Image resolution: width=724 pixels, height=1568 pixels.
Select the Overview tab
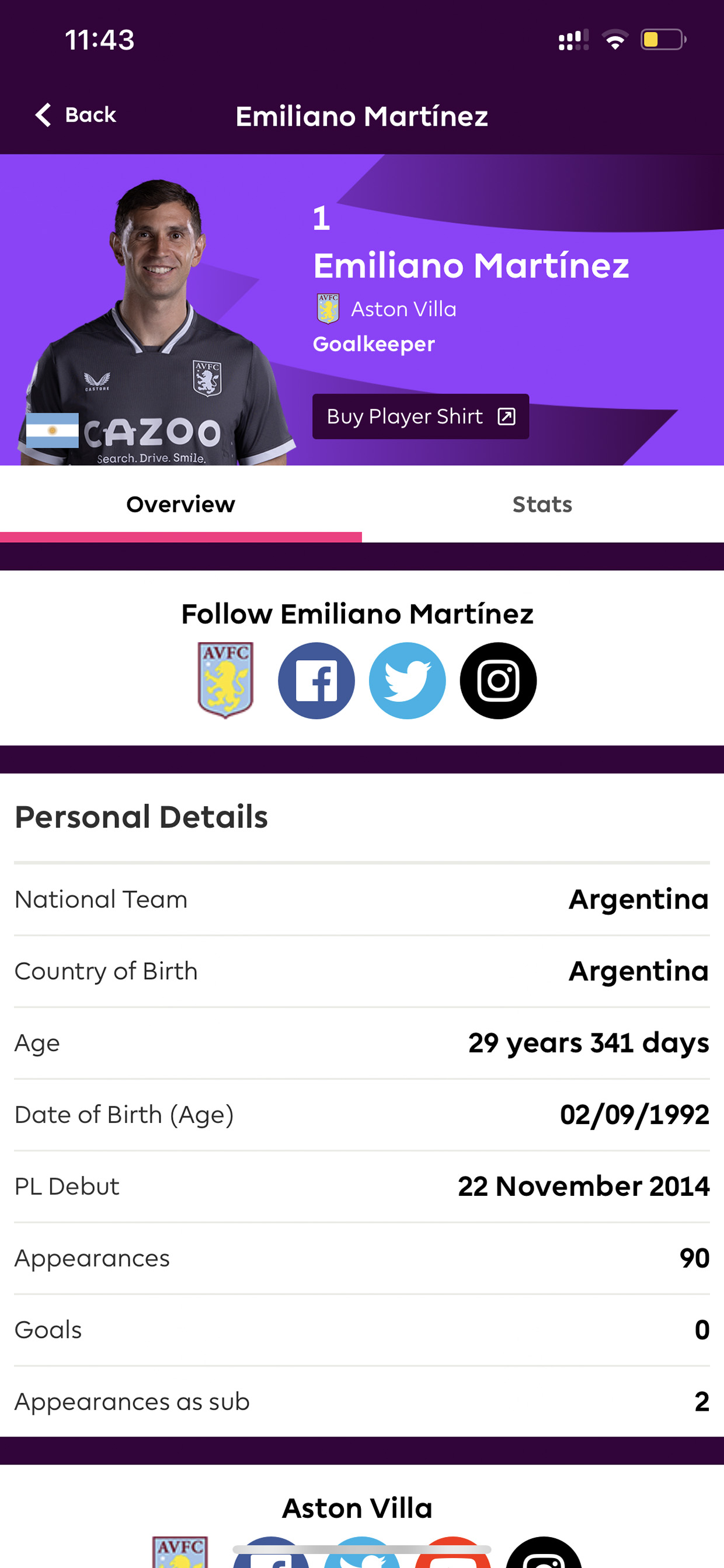[x=180, y=504]
